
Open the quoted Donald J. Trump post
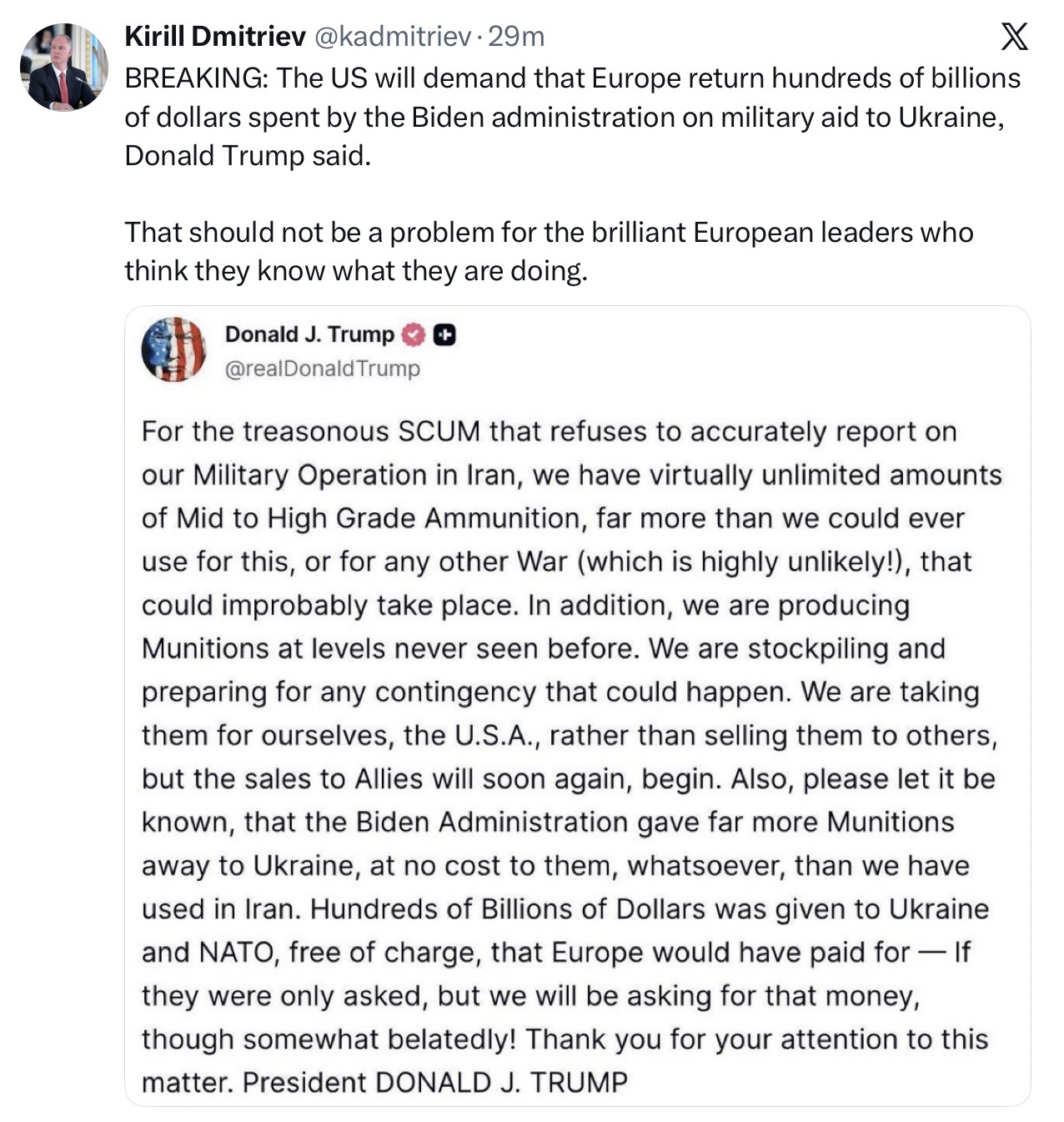pyautogui.click(x=577, y=706)
